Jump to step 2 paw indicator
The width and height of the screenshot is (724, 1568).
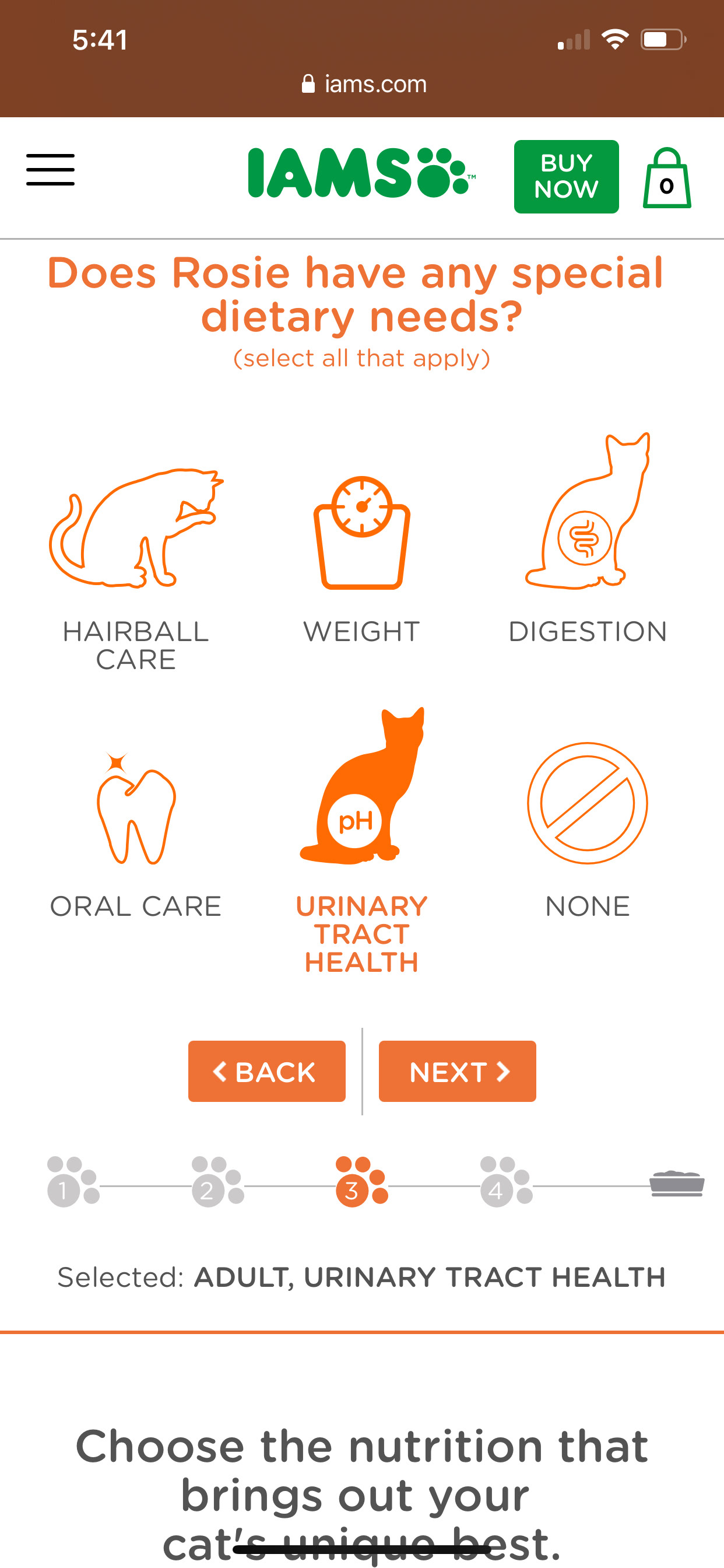(x=217, y=1181)
